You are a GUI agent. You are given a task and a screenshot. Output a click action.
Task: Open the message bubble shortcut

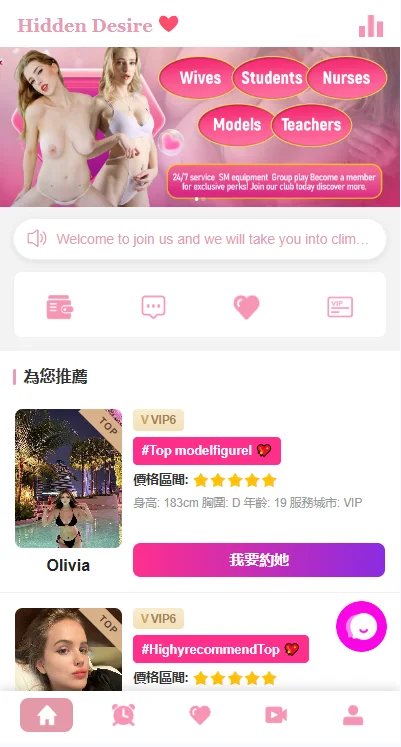(153, 307)
